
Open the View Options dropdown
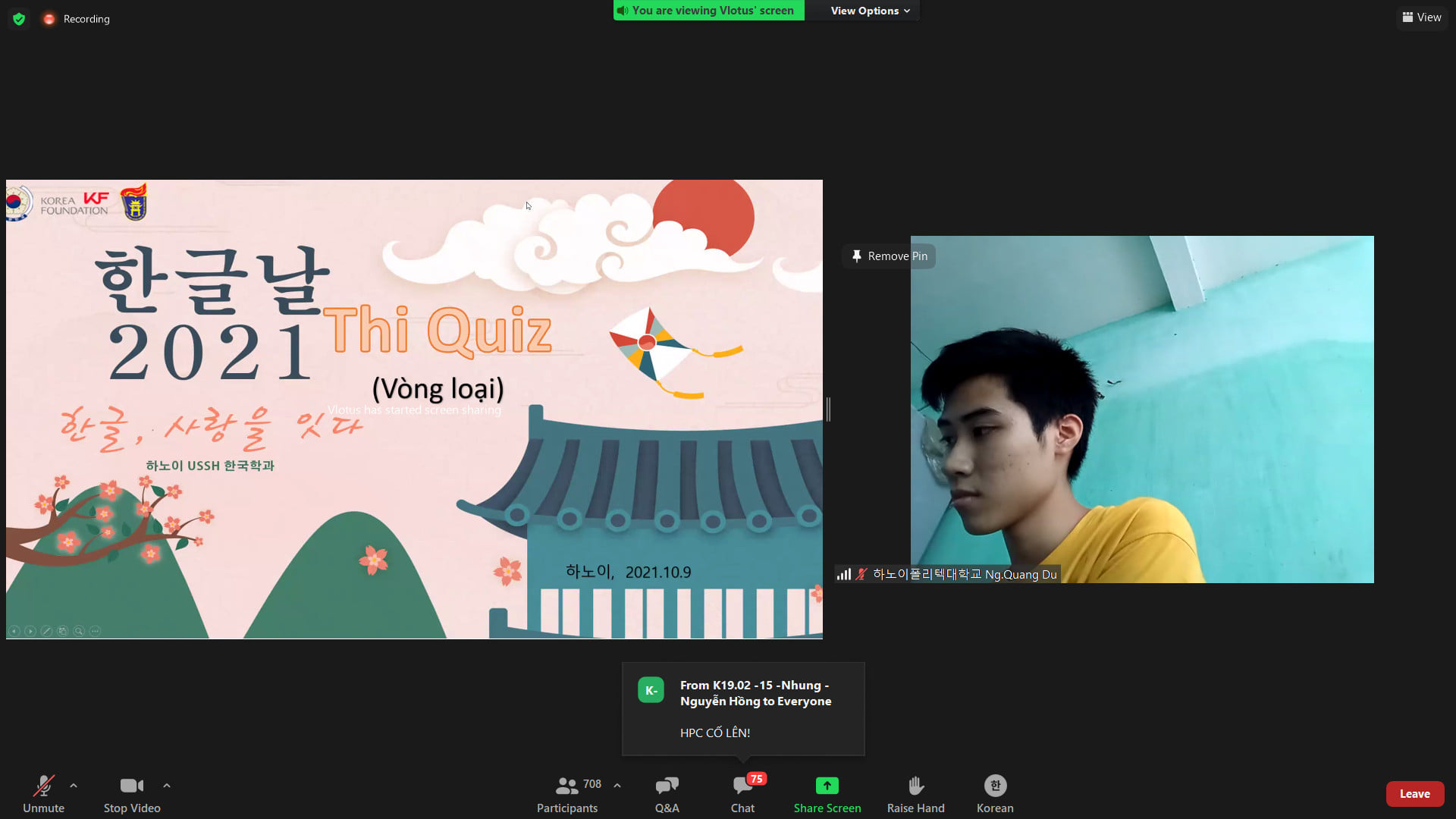click(870, 11)
